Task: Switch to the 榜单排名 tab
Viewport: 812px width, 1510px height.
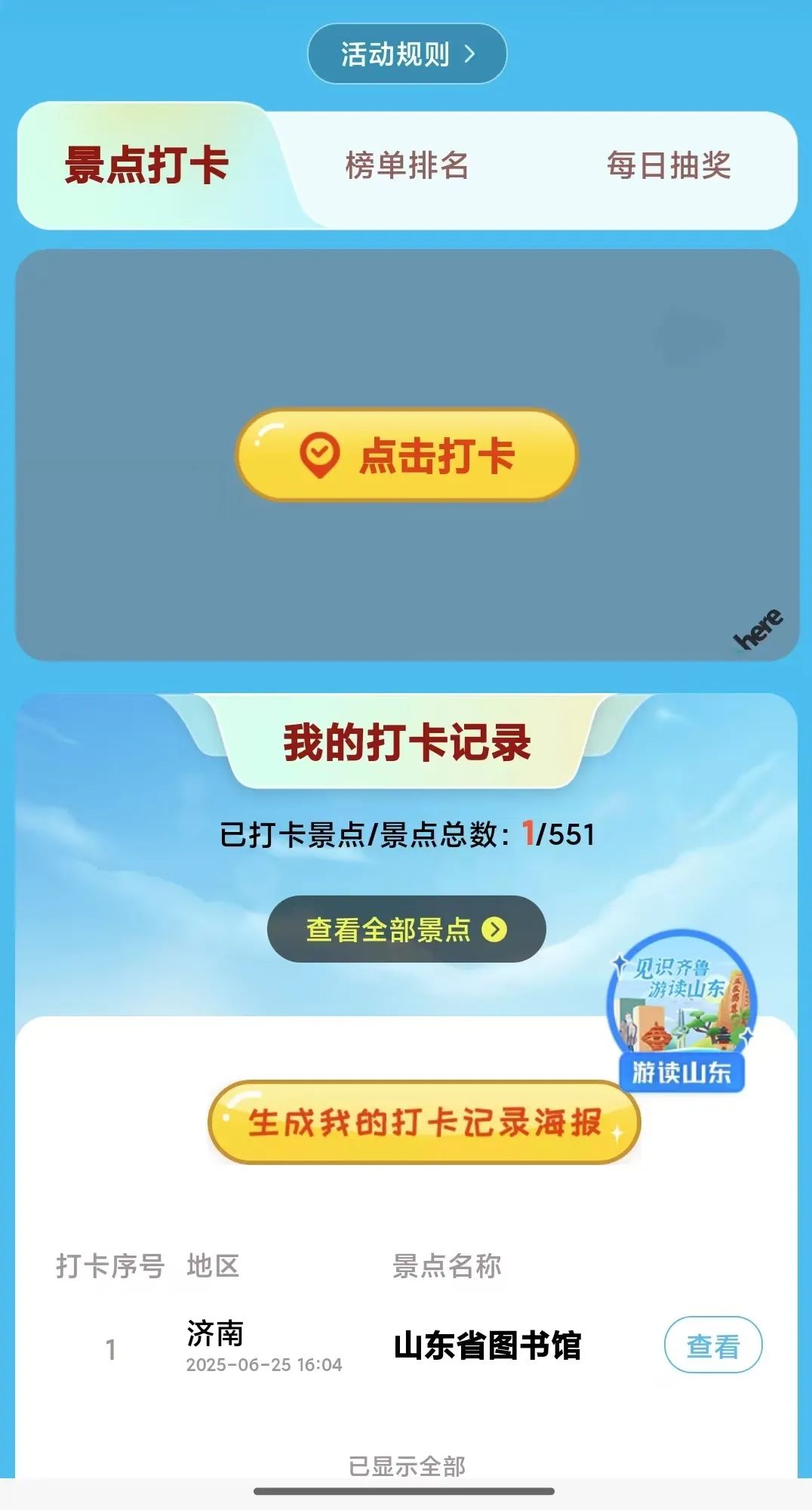Action: coord(407,165)
